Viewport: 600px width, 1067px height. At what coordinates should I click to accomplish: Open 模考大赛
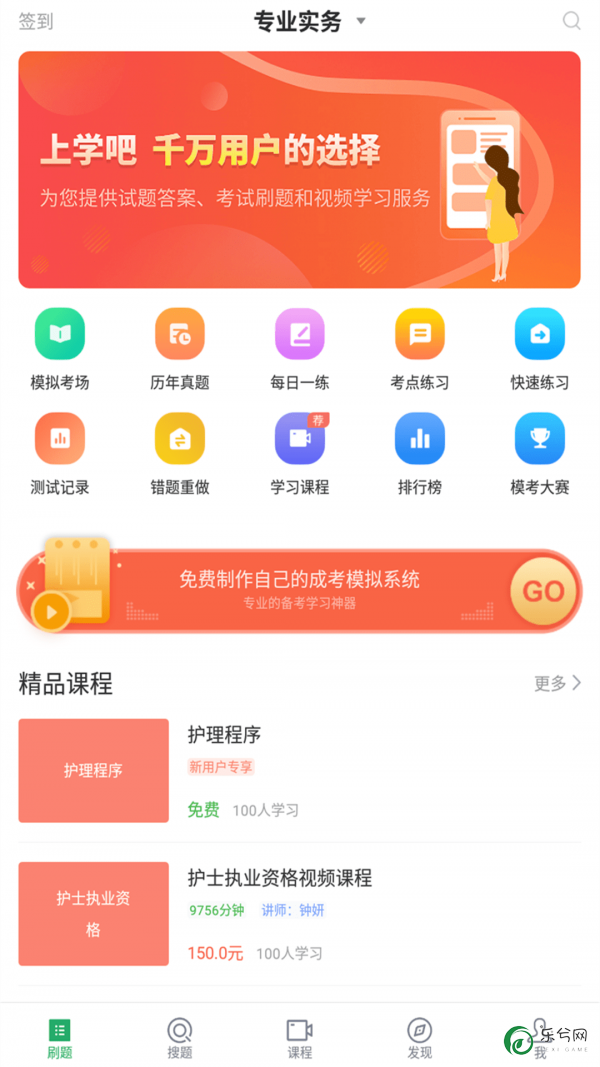[539, 454]
